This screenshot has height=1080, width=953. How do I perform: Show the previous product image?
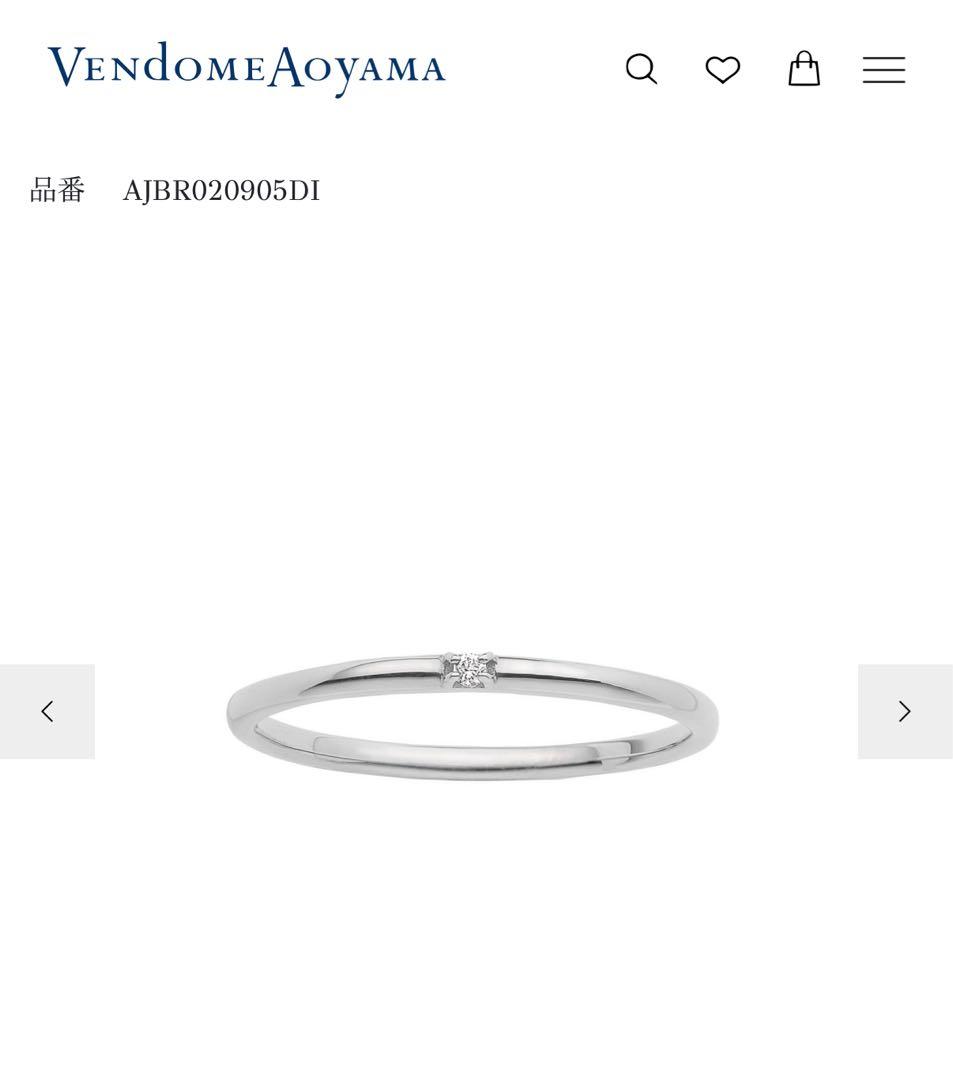[47, 711]
